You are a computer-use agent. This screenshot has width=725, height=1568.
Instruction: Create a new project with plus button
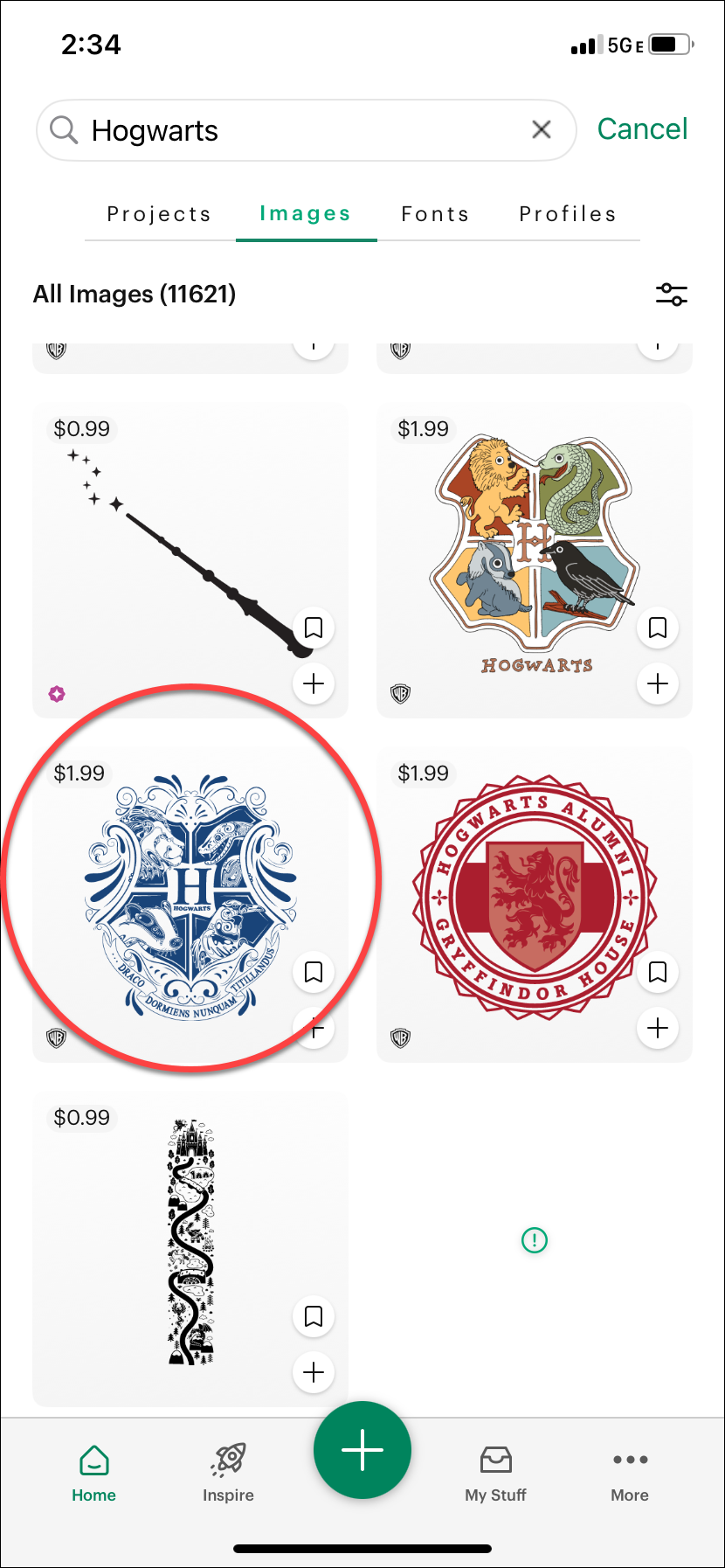(x=362, y=1451)
